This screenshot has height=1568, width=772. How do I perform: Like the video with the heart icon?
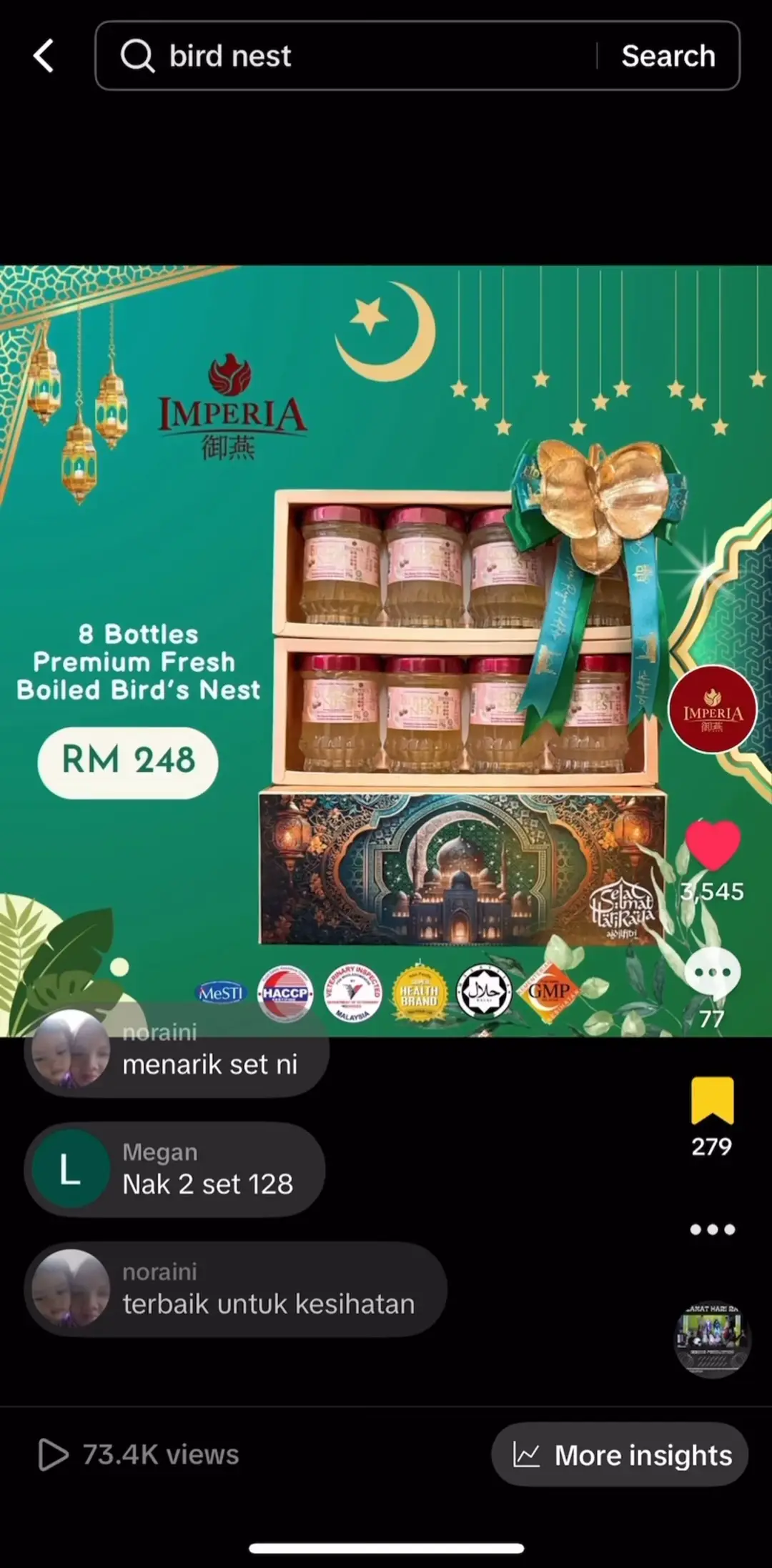click(x=712, y=845)
